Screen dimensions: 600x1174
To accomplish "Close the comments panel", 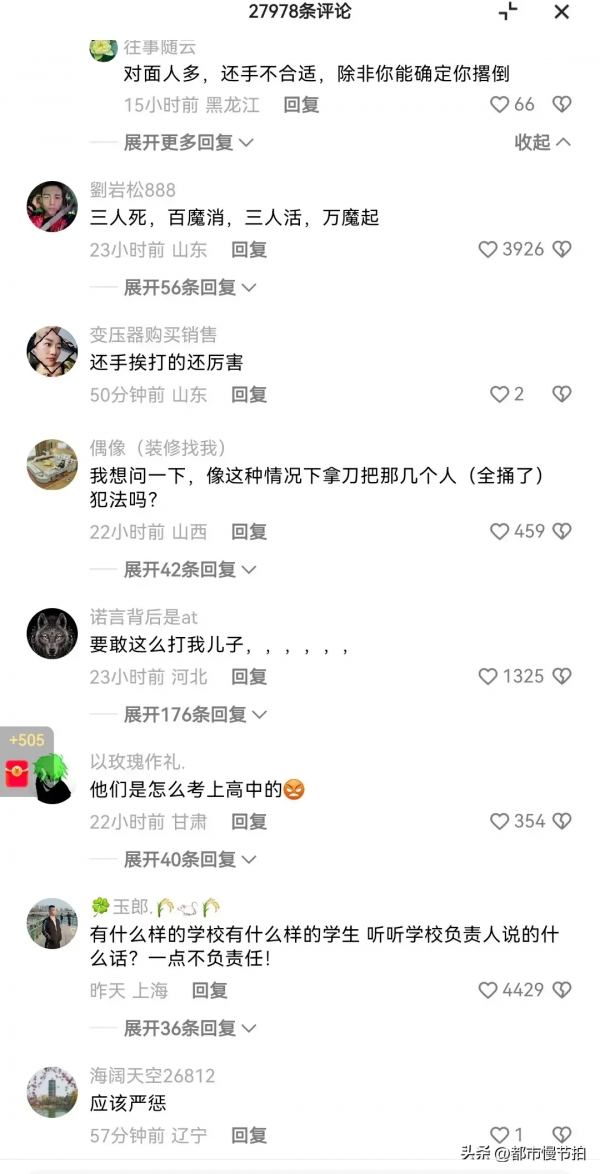I will [562, 12].
